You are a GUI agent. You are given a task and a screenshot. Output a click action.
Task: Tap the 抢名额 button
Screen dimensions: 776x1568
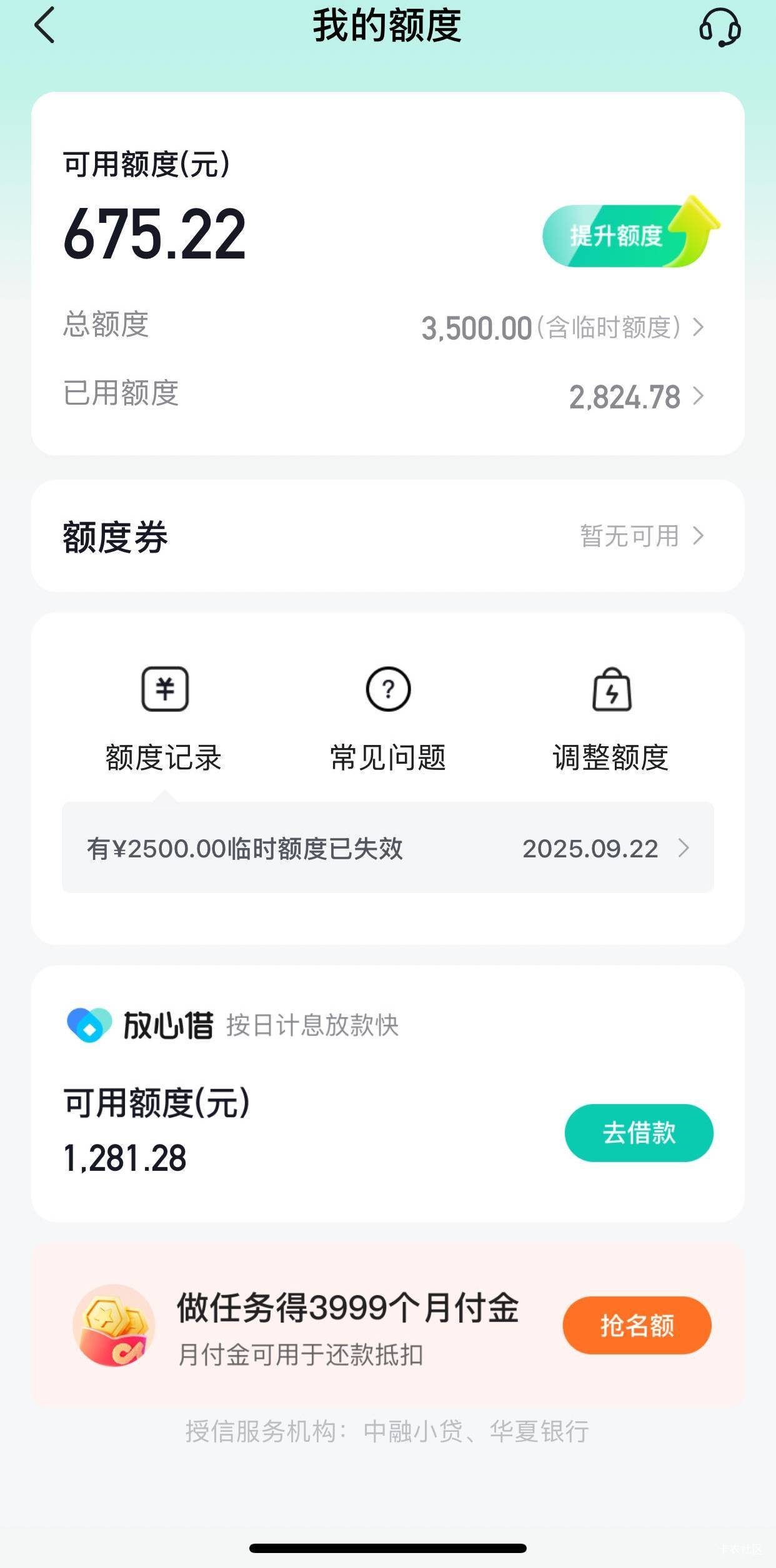[x=637, y=1325]
